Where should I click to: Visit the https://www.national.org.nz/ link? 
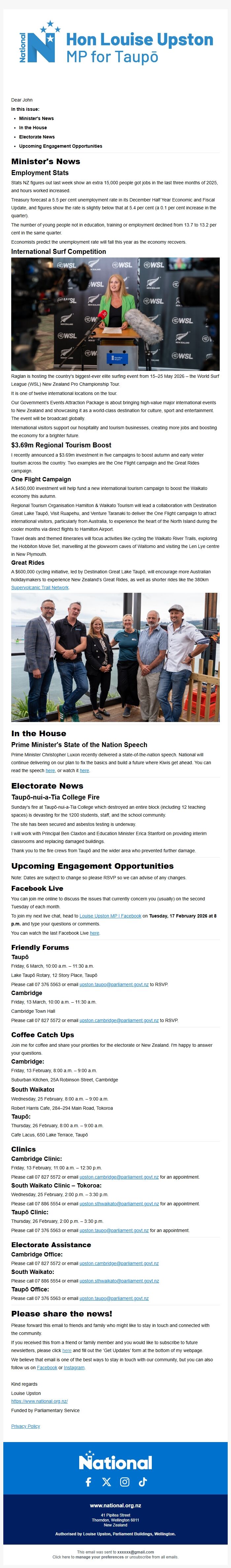40,1401
